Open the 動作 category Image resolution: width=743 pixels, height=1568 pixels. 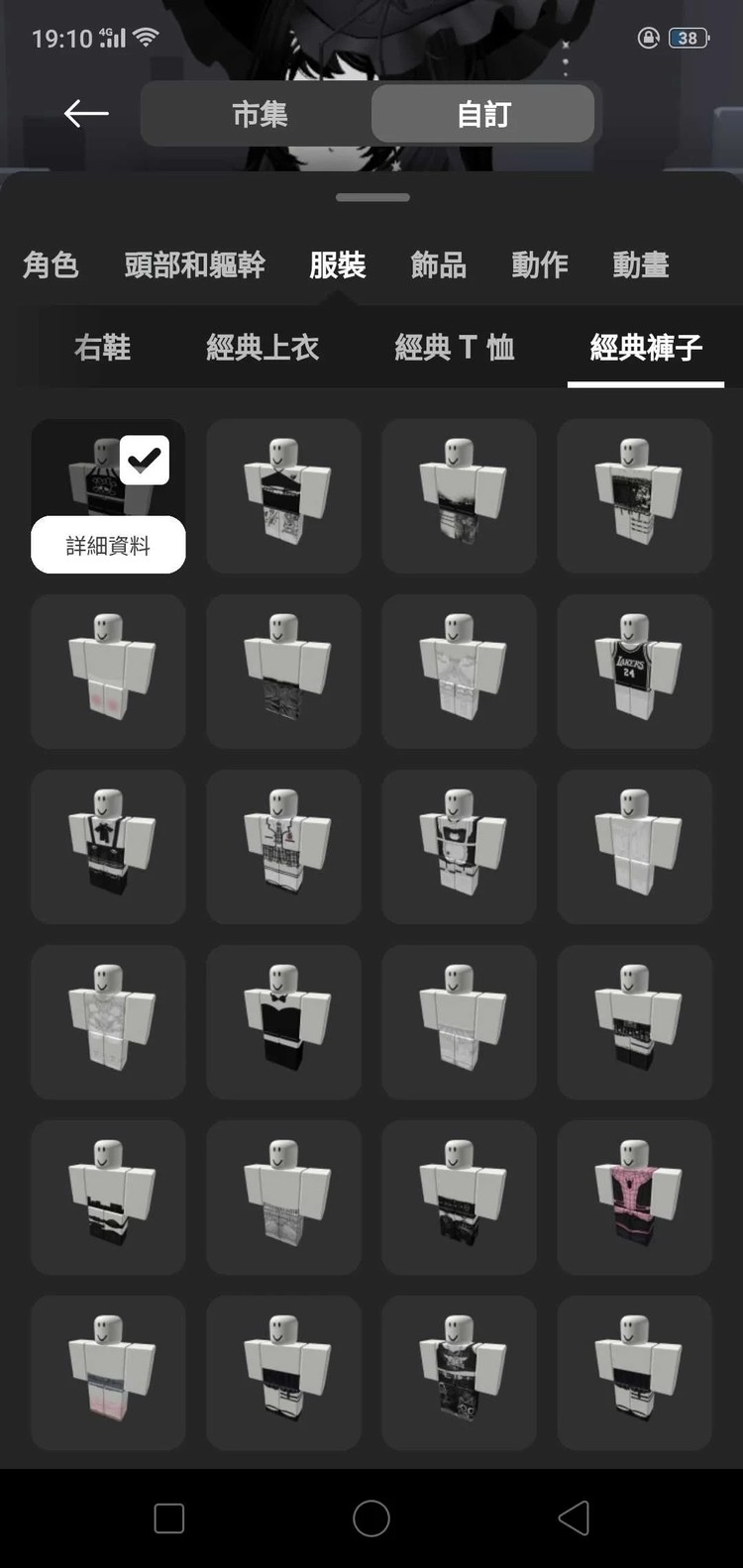(x=540, y=265)
